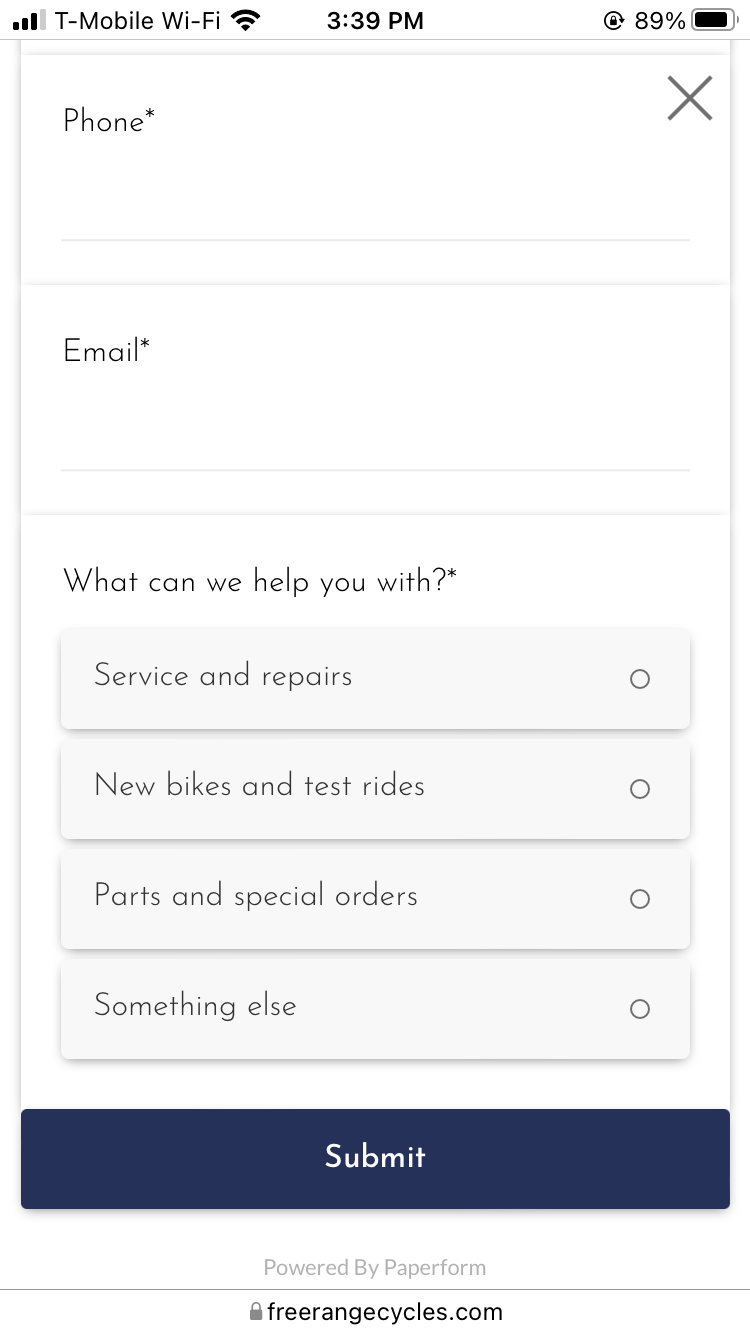Pick Parts and special orders
The height and width of the screenshot is (1334, 750).
point(375,898)
